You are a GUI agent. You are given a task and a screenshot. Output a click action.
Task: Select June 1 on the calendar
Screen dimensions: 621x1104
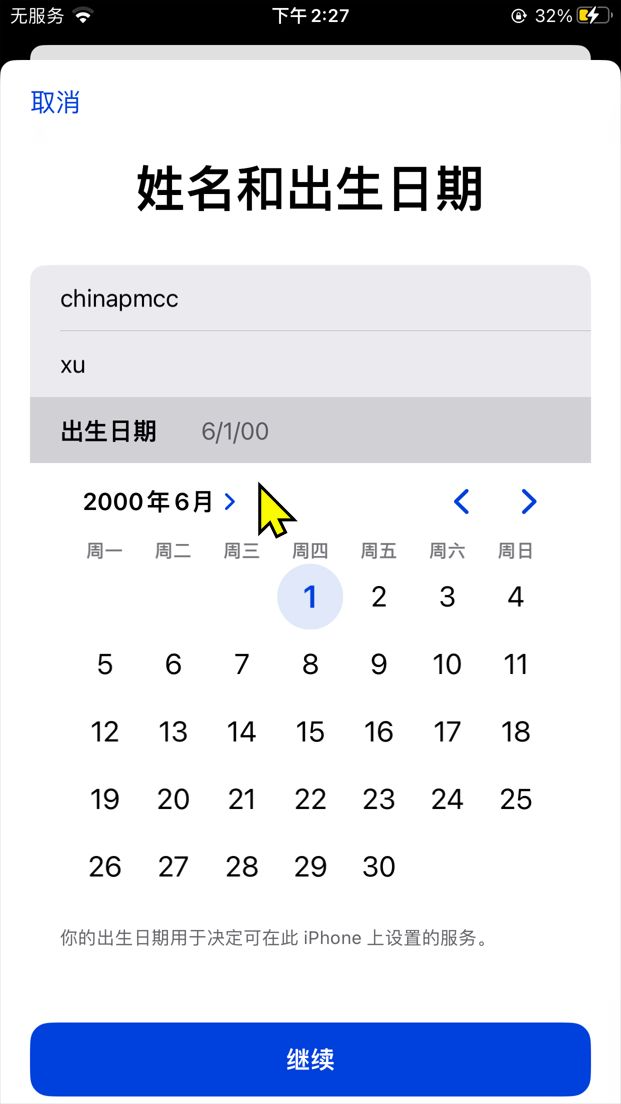pyautogui.click(x=310, y=597)
